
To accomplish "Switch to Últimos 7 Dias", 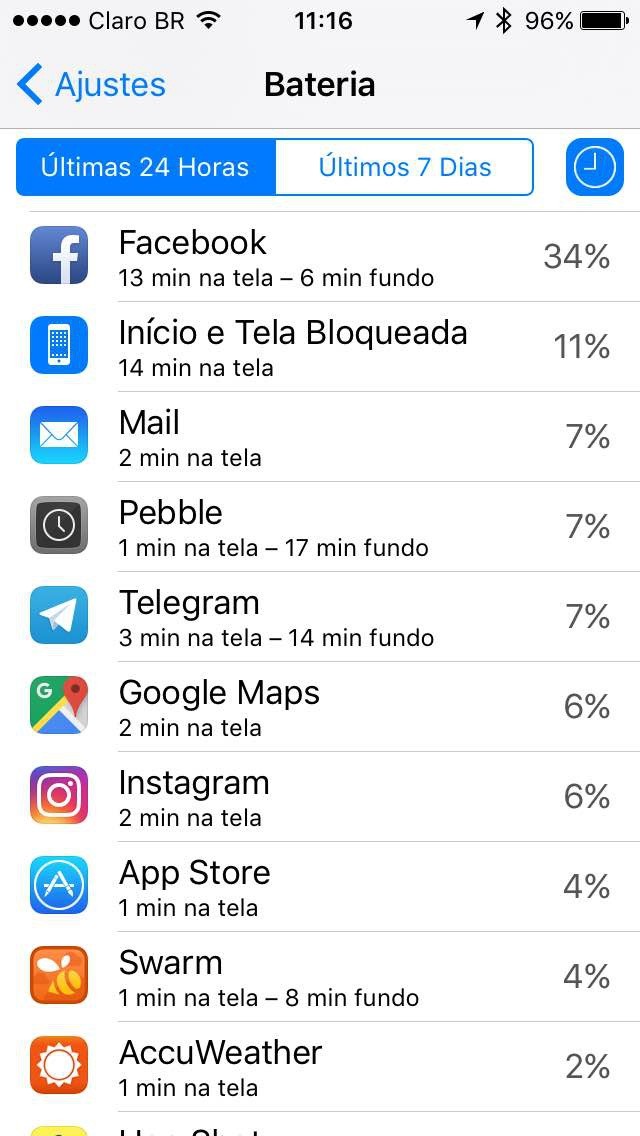I will [x=404, y=167].
